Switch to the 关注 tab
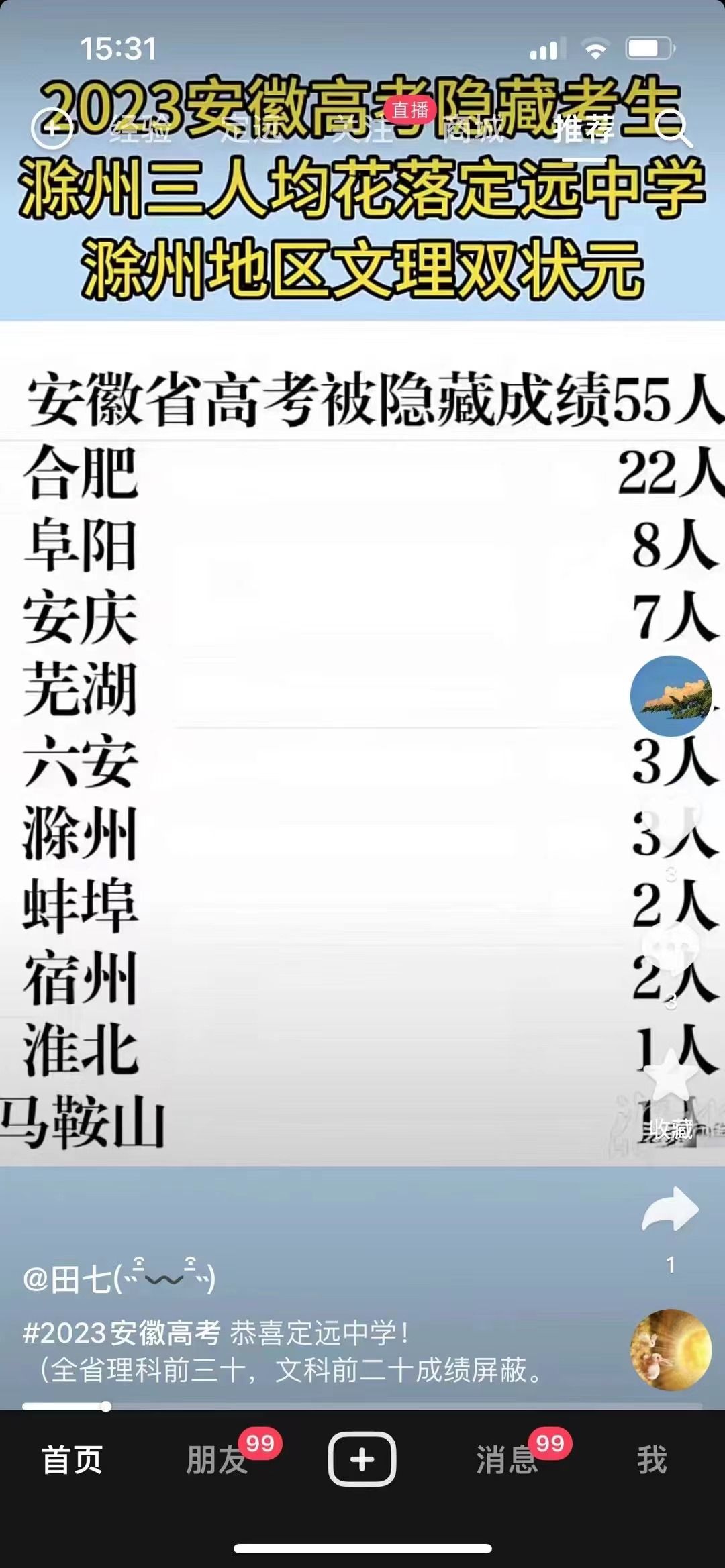The height and width of the screenshot is (1568, 725). click(362, 129)
